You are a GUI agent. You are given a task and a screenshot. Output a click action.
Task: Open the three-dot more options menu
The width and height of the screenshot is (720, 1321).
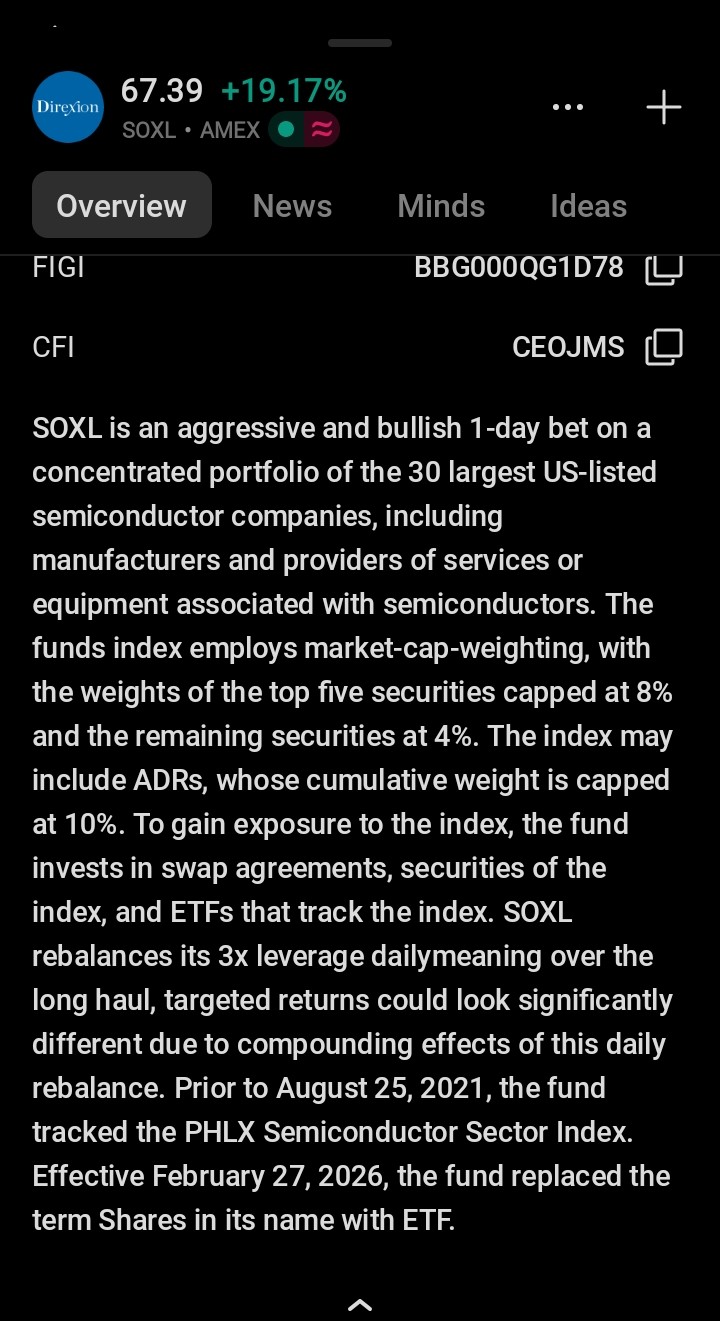tap(567, 107)
